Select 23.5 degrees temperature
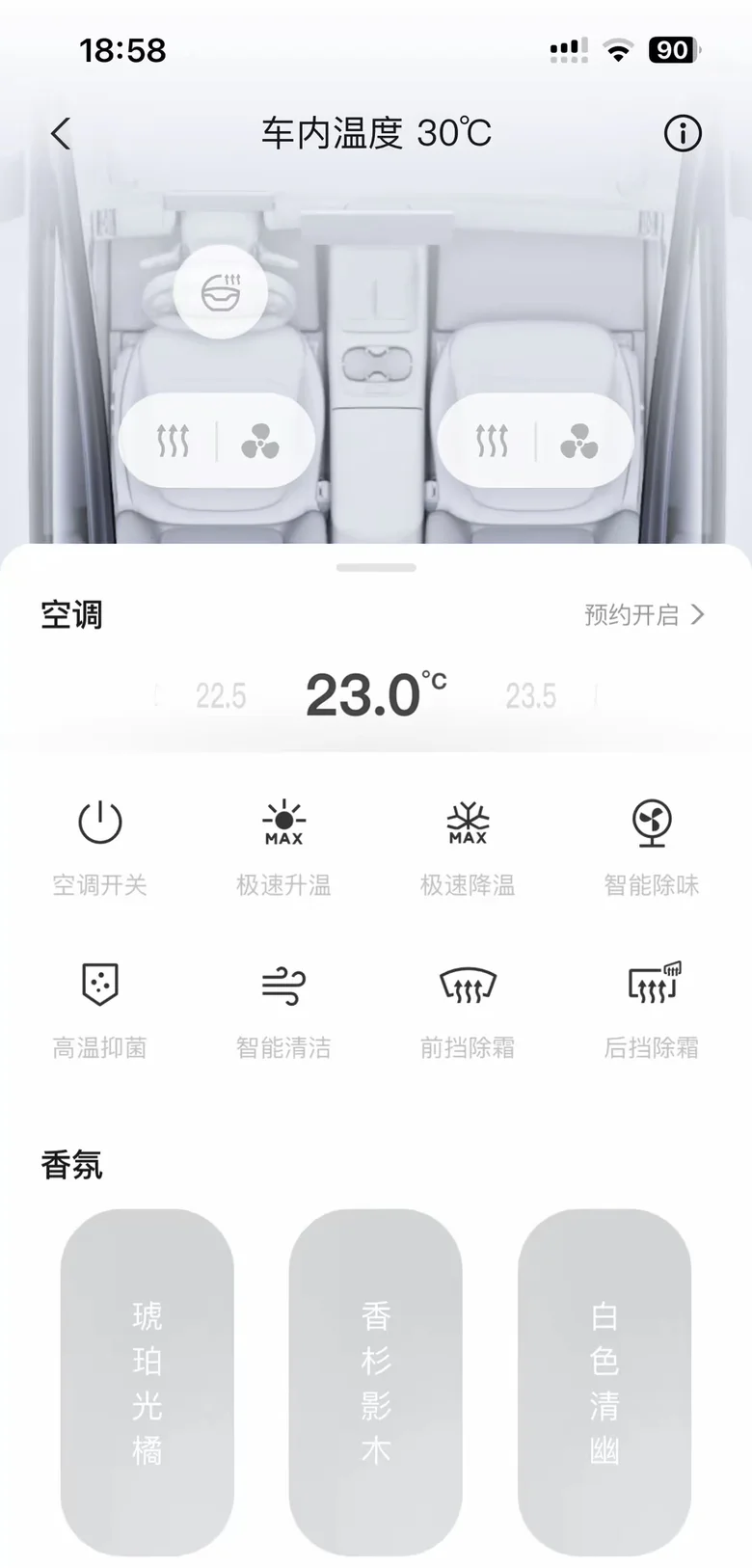This screenshot has height=1568, width=752. pos(530,695)
